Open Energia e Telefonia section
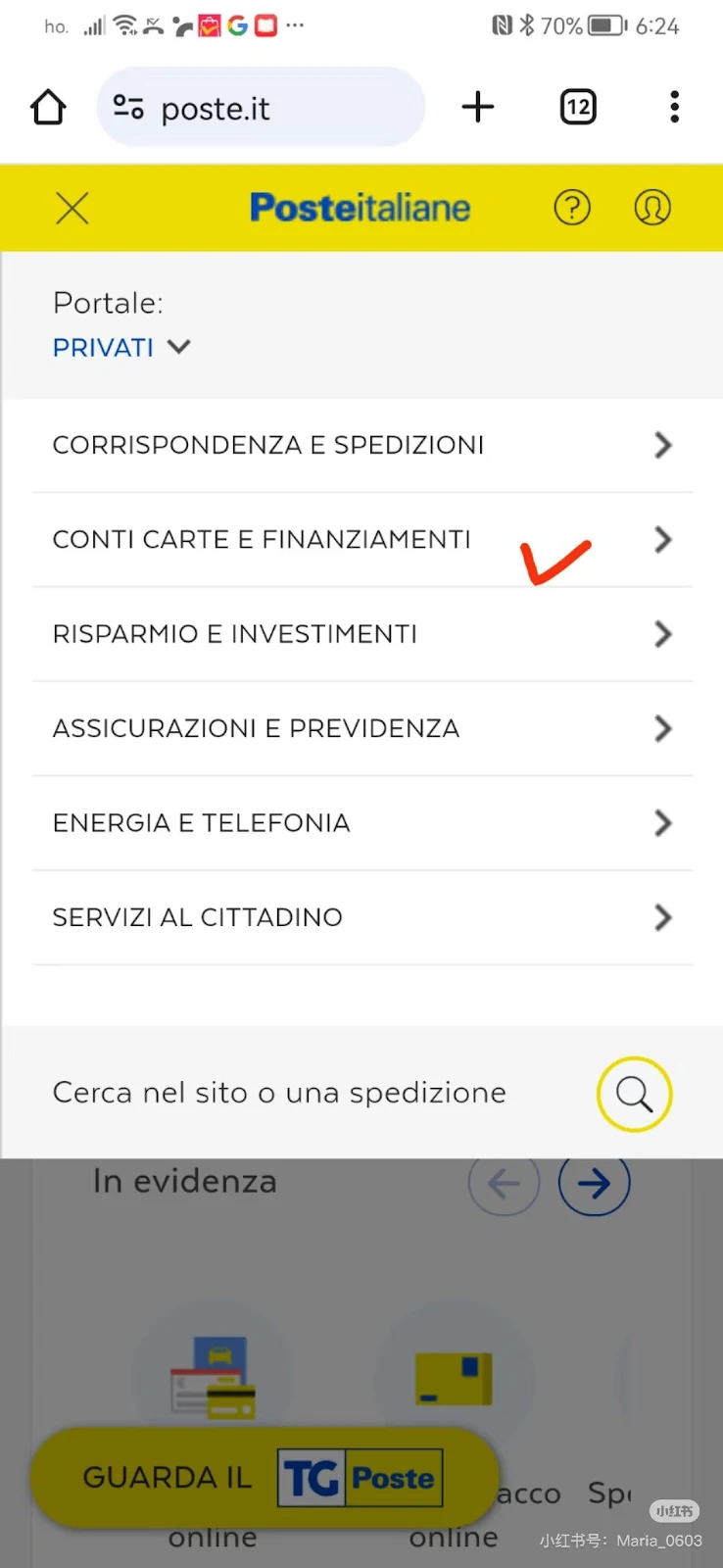Screen dimensions: 723x1568 [x=361, y=823]
